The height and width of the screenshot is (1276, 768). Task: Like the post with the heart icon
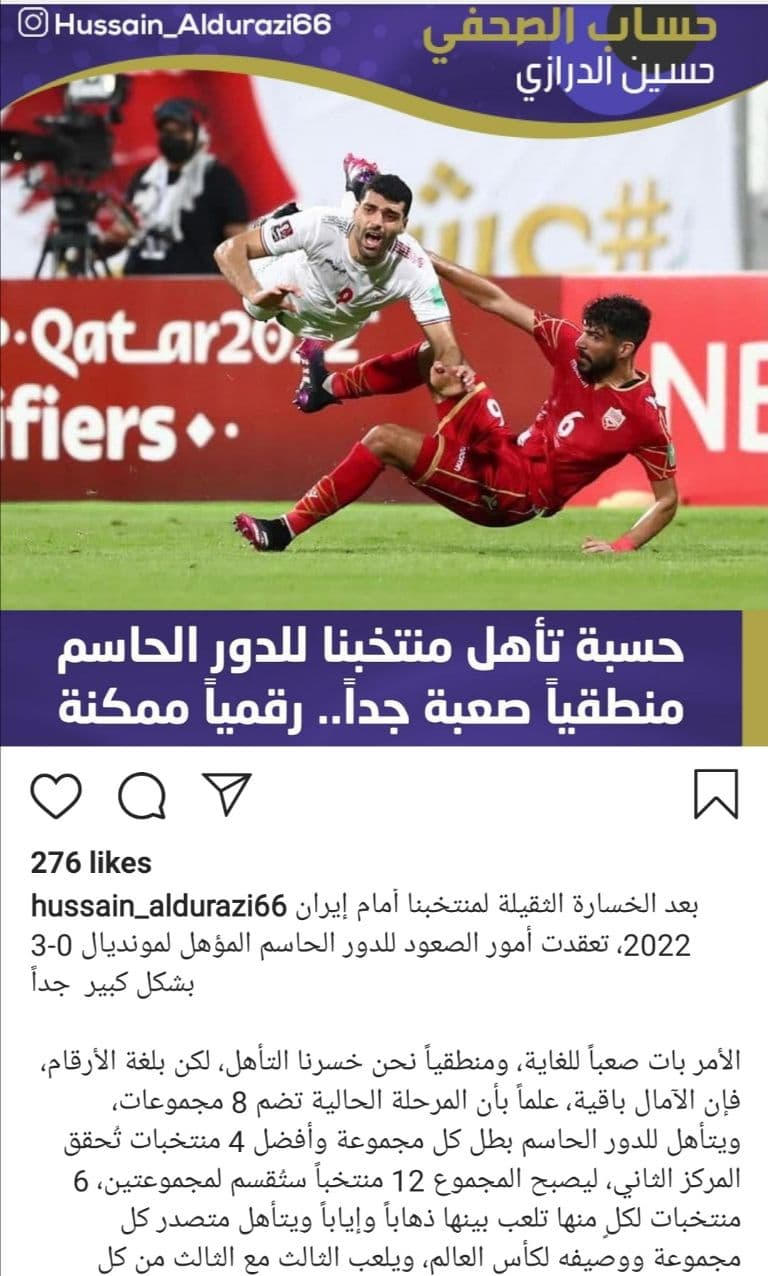pyautogui.click(x=56, y=796)
